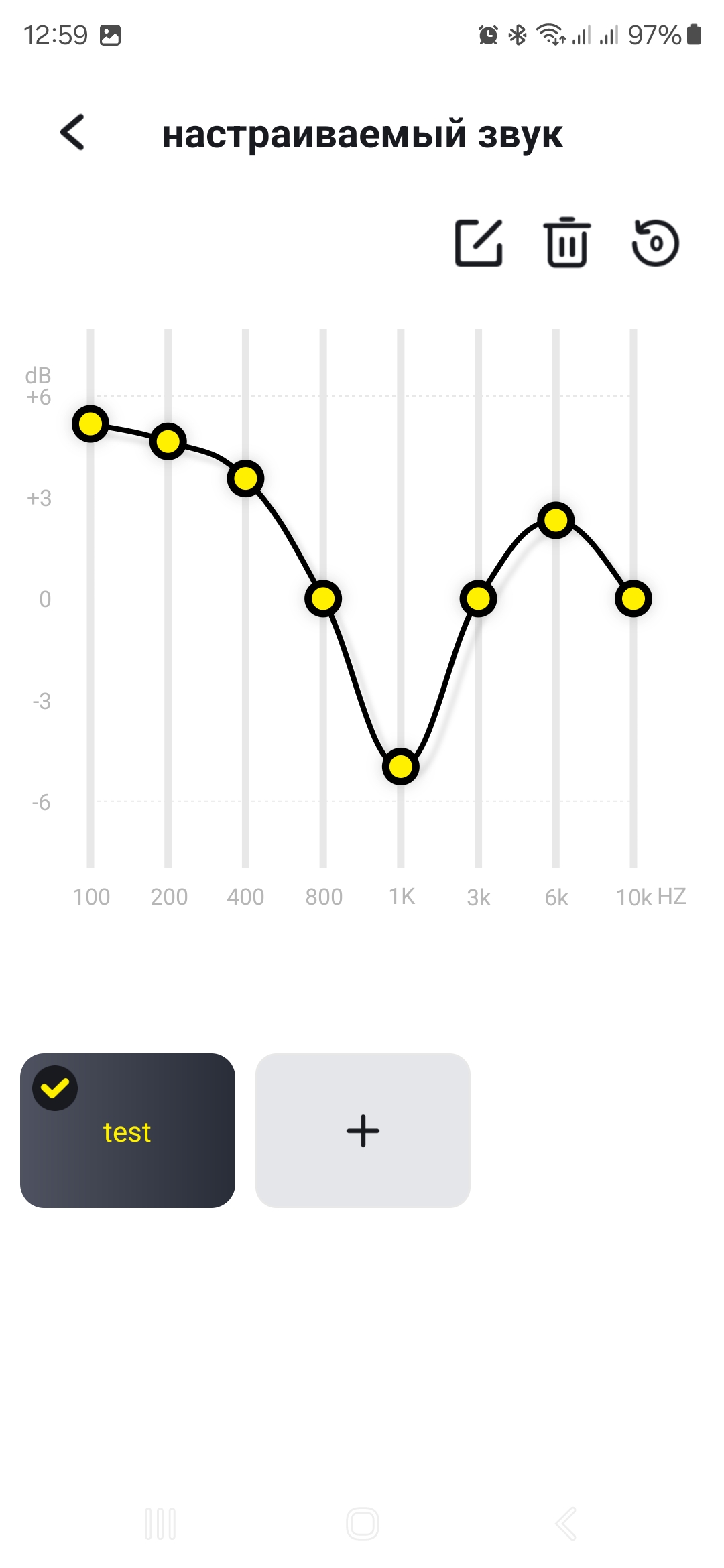Tap the 6k band handle

point(556,520)
